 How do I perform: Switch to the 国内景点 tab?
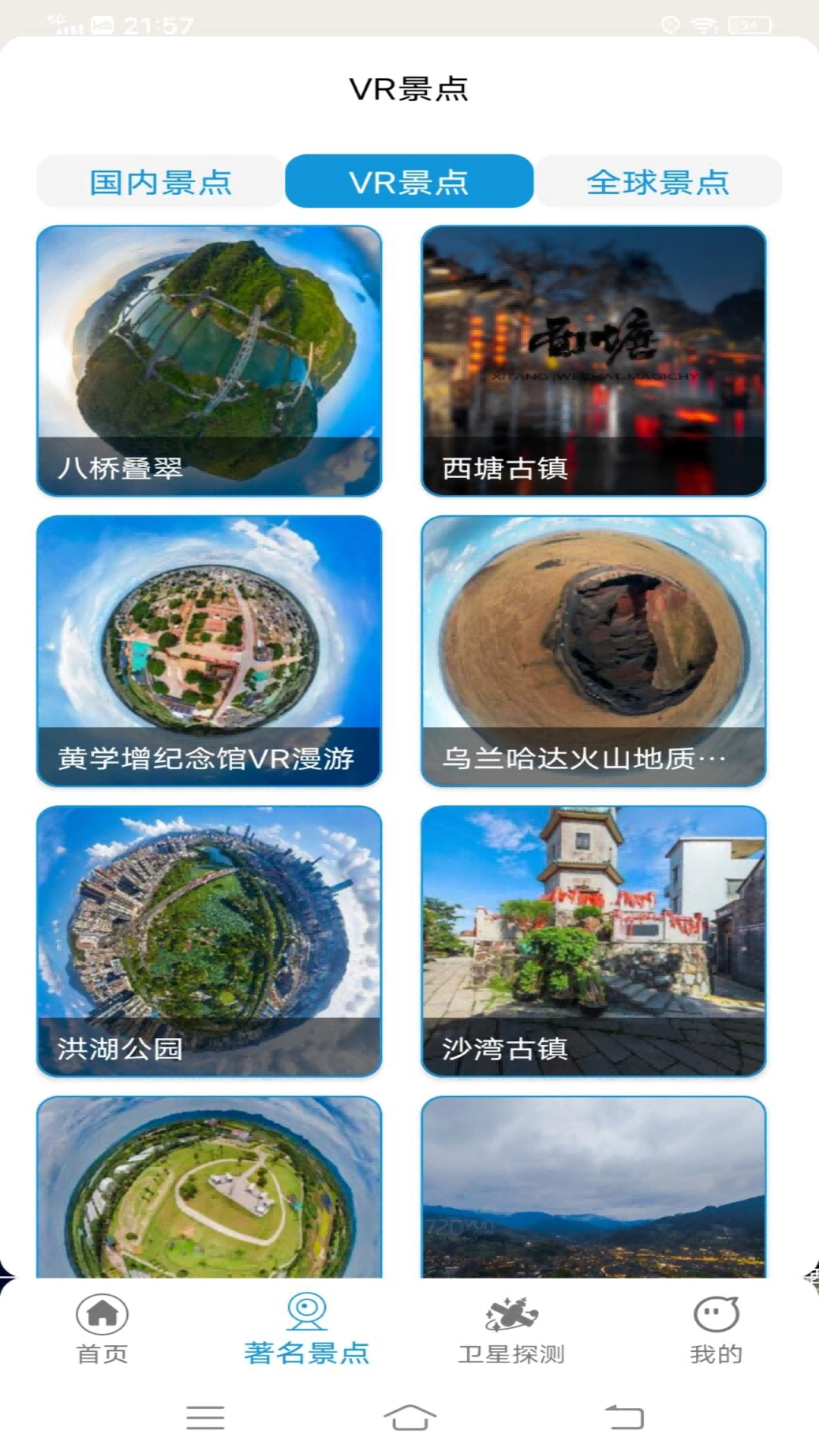160,181
